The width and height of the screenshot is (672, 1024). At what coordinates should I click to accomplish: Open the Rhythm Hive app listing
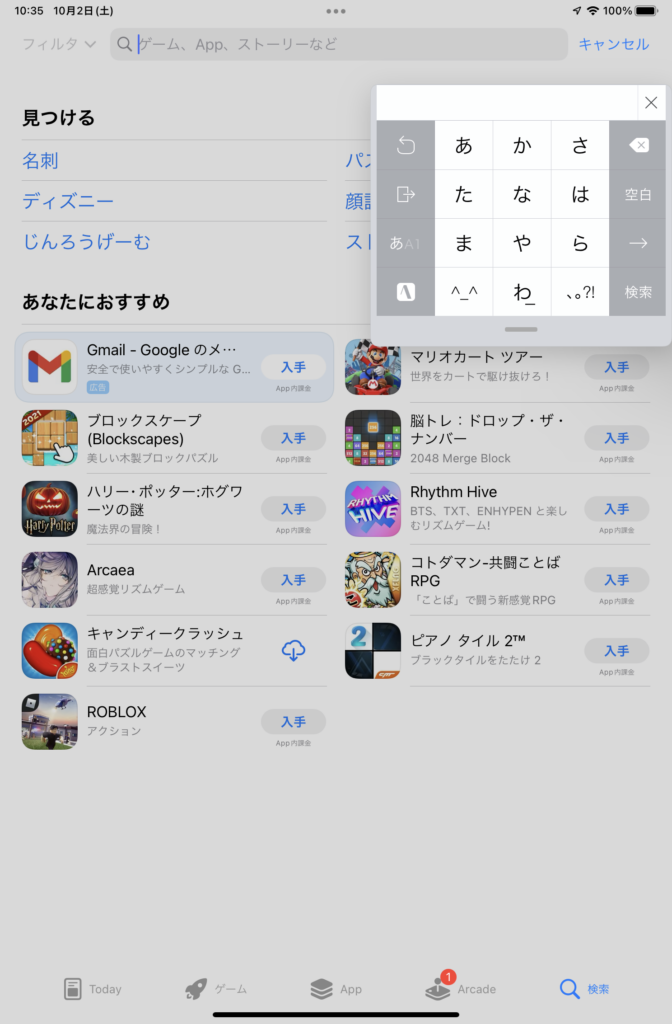pyautogui.click(x=453, y=492)
